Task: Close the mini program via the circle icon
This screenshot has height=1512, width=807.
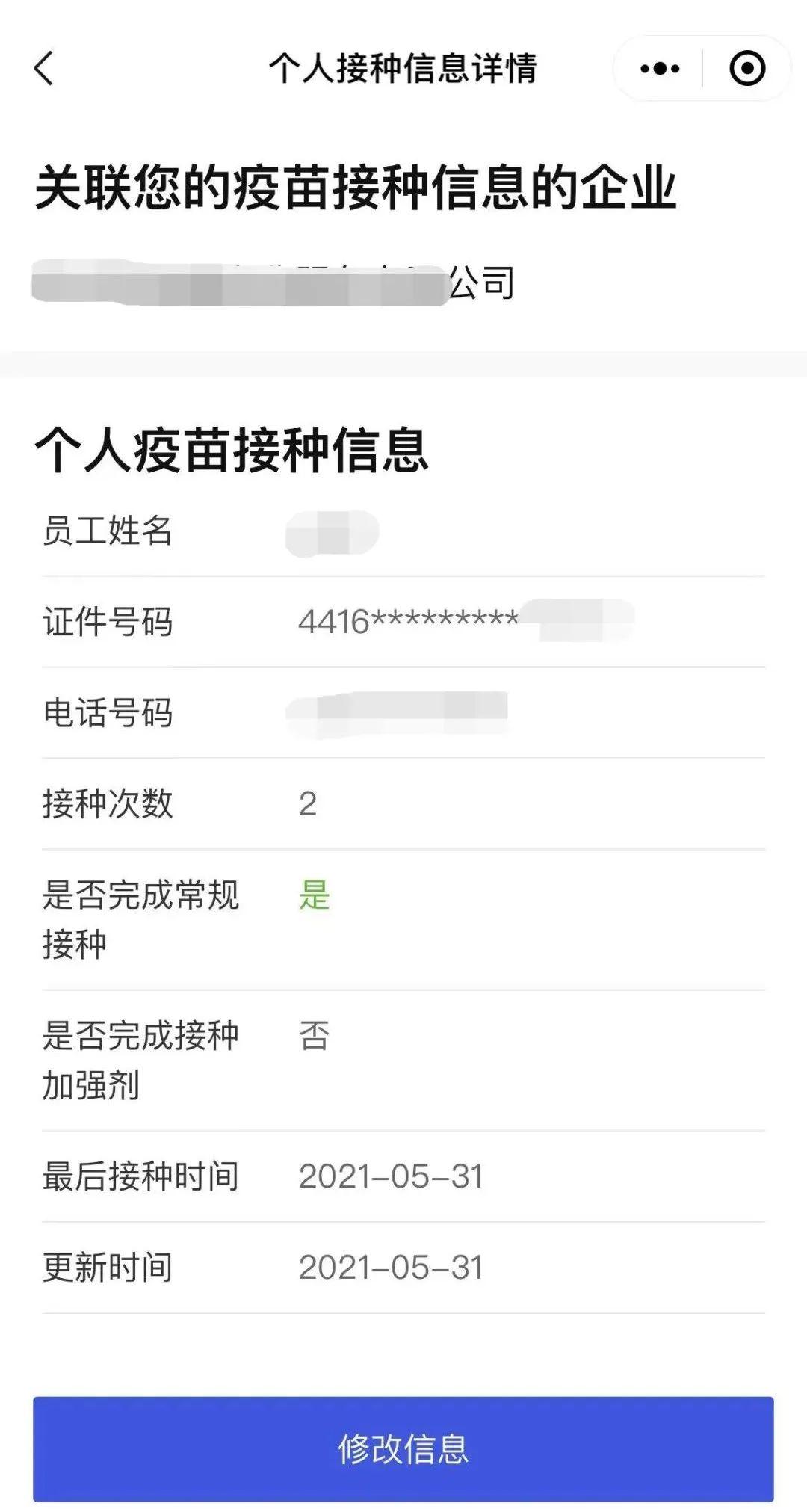Action: click(x=746, y=69)
